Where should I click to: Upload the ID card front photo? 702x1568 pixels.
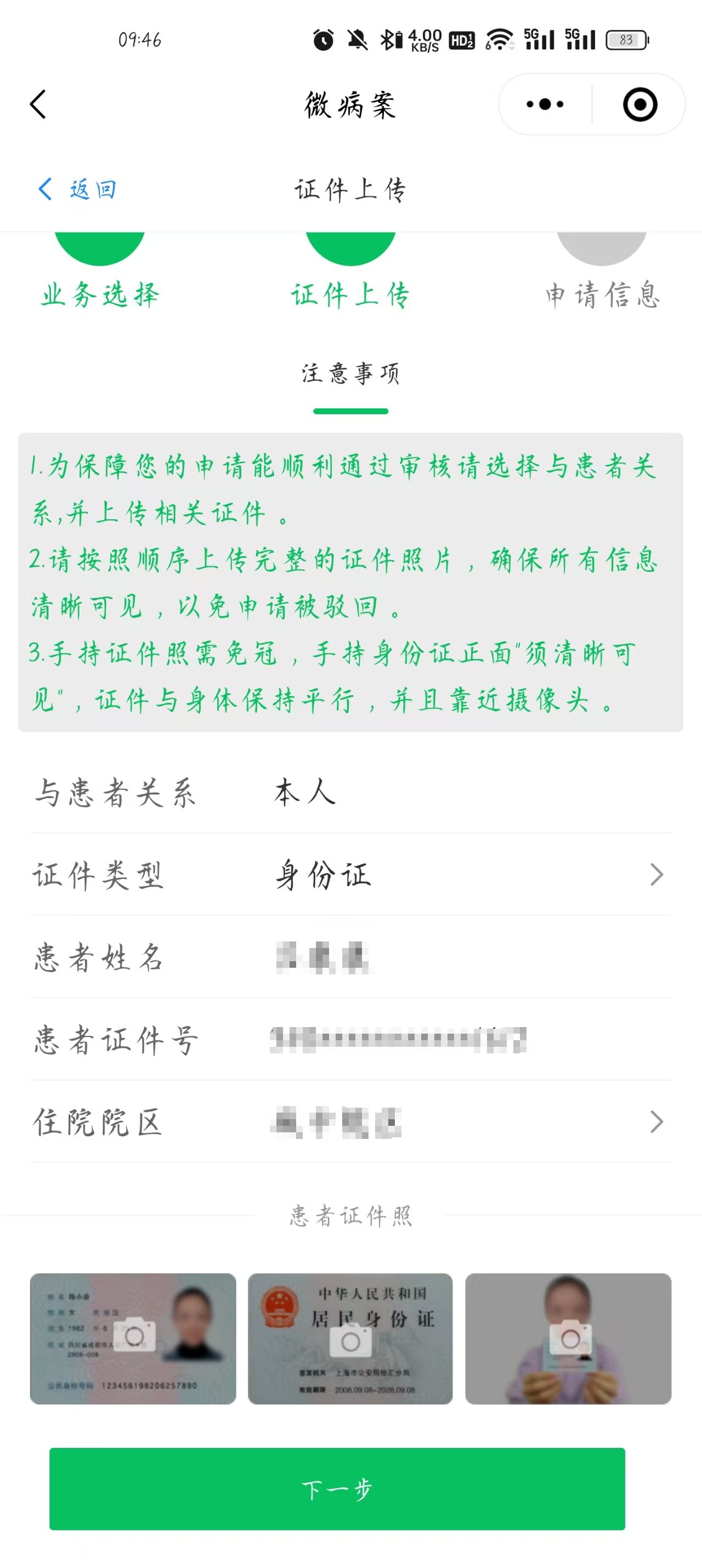tap(133, 1339)
